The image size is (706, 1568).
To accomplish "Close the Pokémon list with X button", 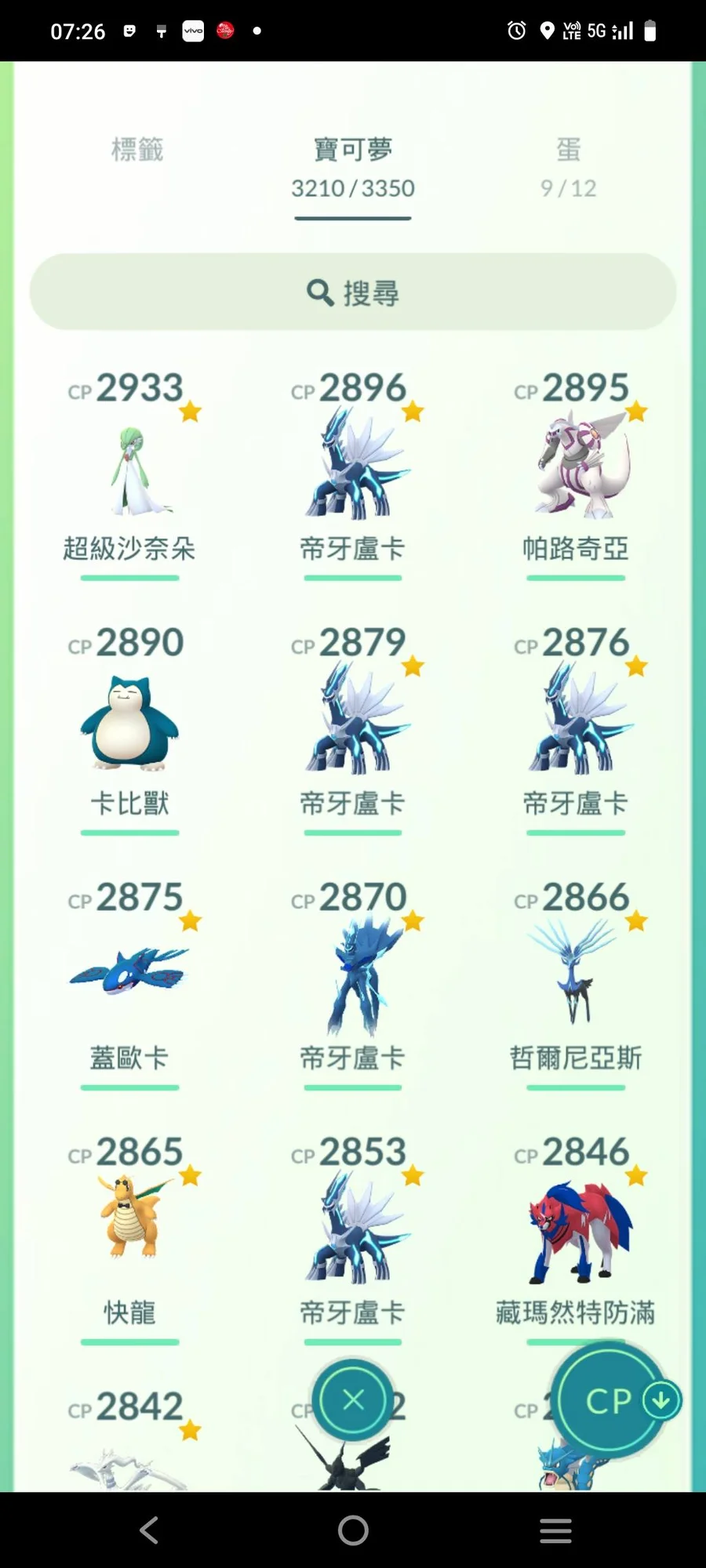I will [x=353, y=1399].
